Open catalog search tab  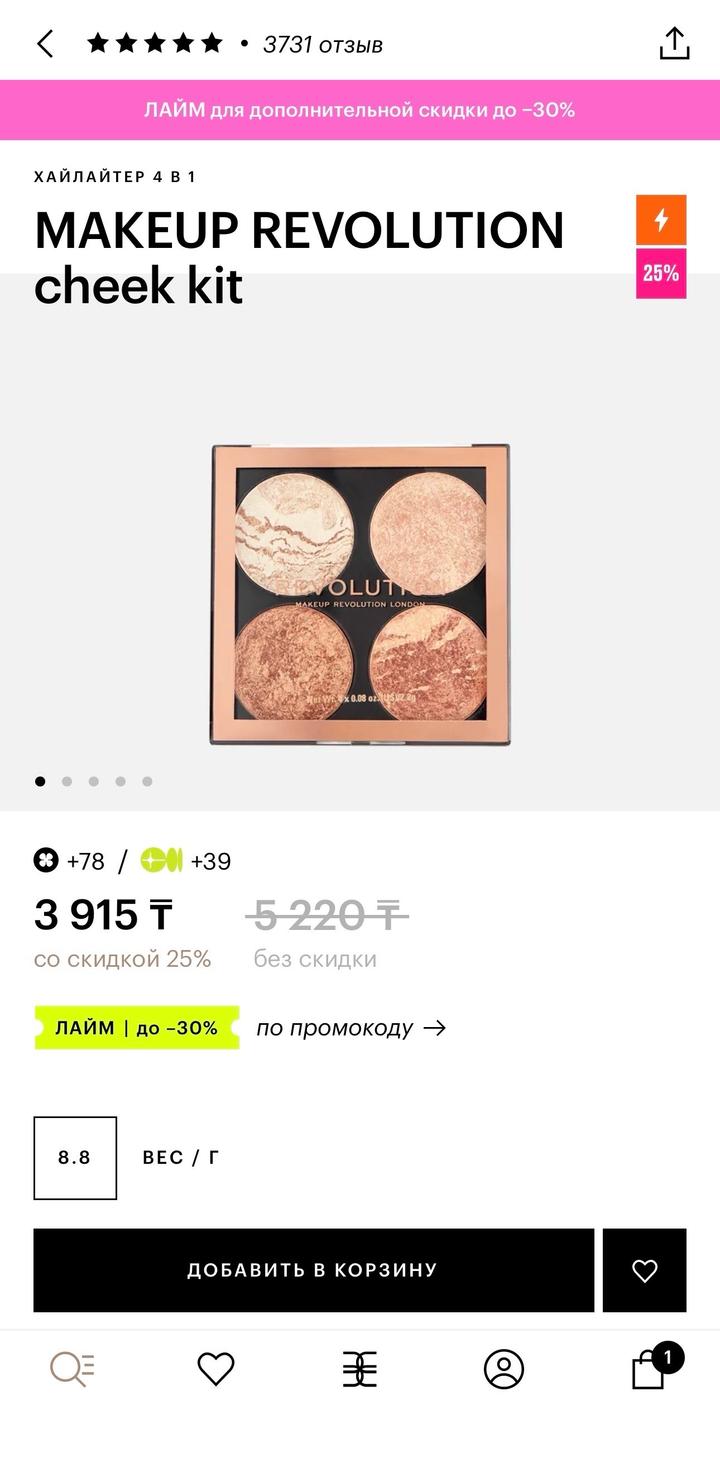coord(72,1369)
